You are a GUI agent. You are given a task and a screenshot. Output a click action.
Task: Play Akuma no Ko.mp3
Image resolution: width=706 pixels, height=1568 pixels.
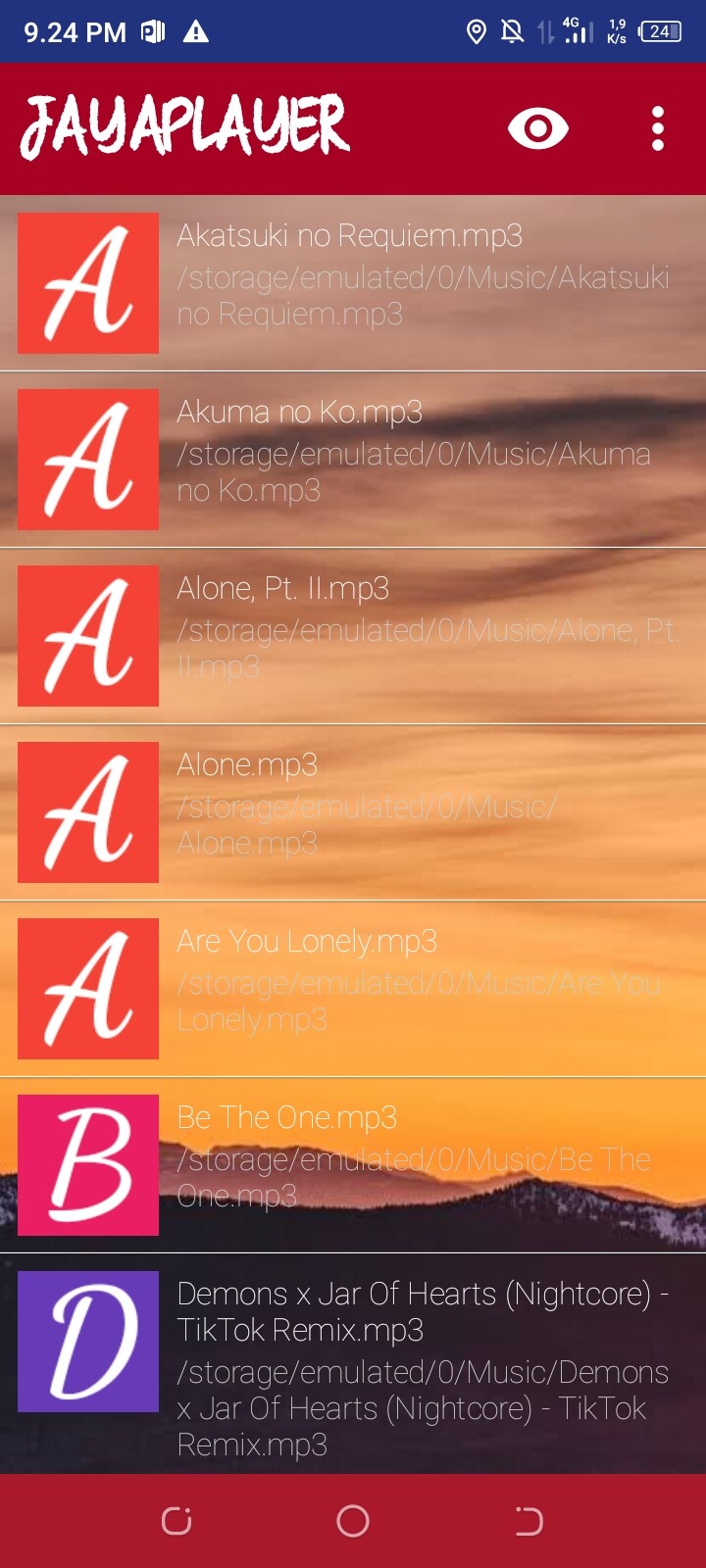tap(353, 460)
